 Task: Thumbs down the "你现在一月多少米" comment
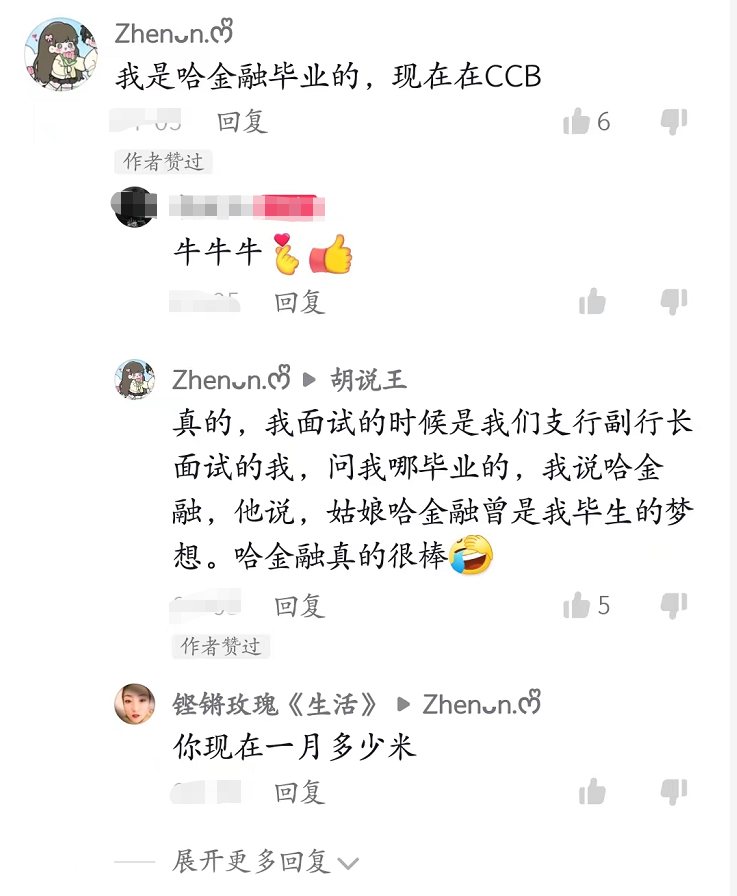(675, 792)
